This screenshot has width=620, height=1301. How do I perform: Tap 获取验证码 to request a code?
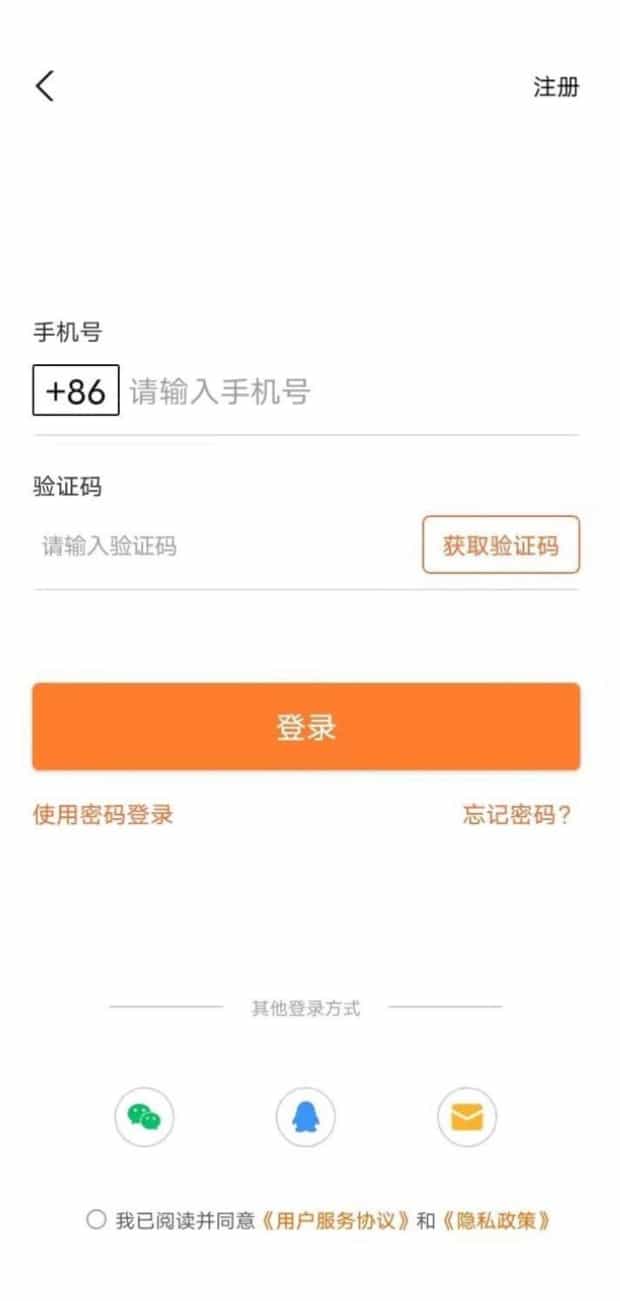tap(501, 545)
